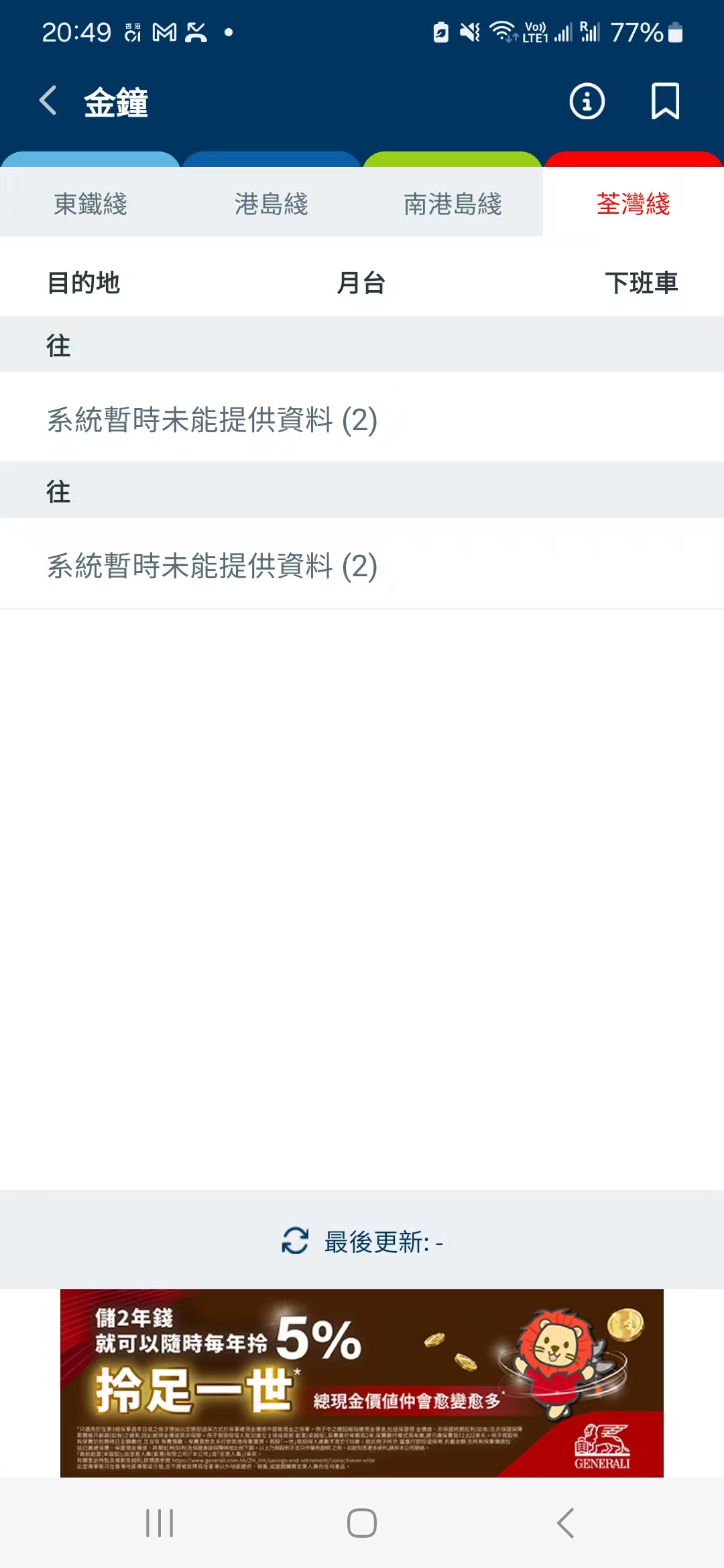The width and height of the screenshot is (724, 1568).
Task: Switch to the 港島綫 tab
Action: pyautogui.click(x=271, y=204)
